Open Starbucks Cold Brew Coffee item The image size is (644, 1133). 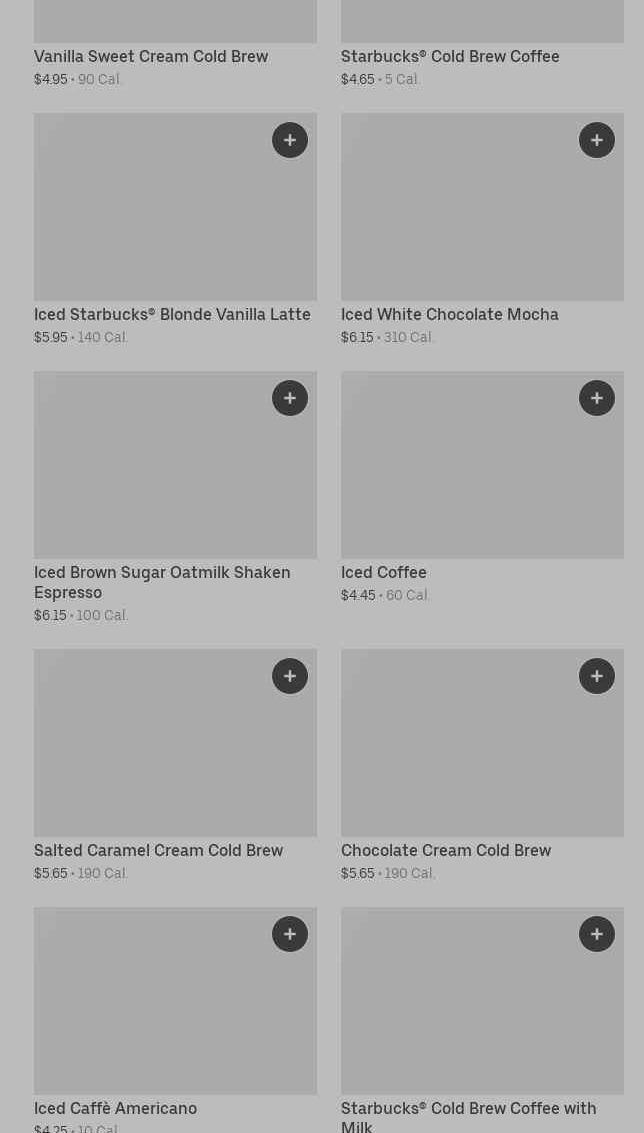450,57
